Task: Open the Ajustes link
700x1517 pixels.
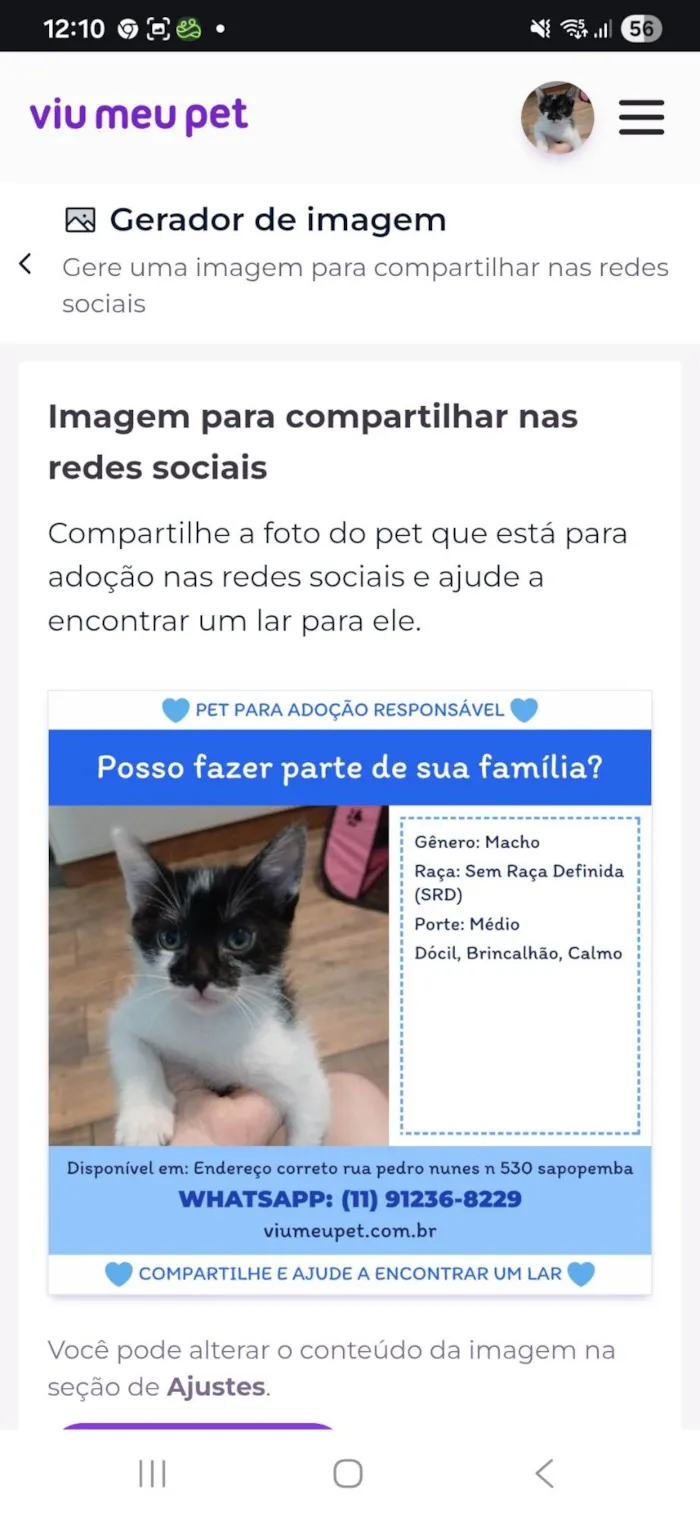Action: click(x=216, y=1387)
